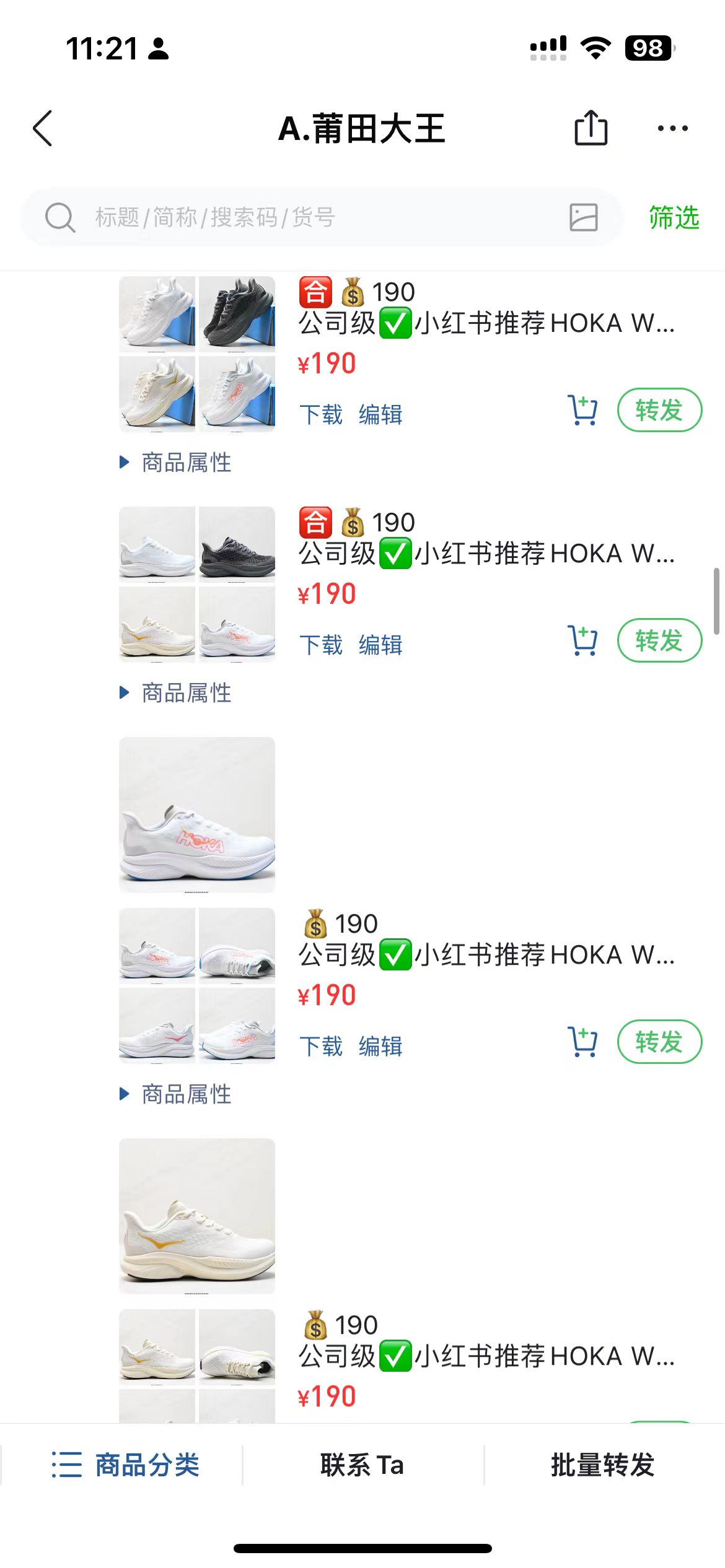
Task: Tap 下载 on the third HOKA listing
Action: pos(321,1046)
